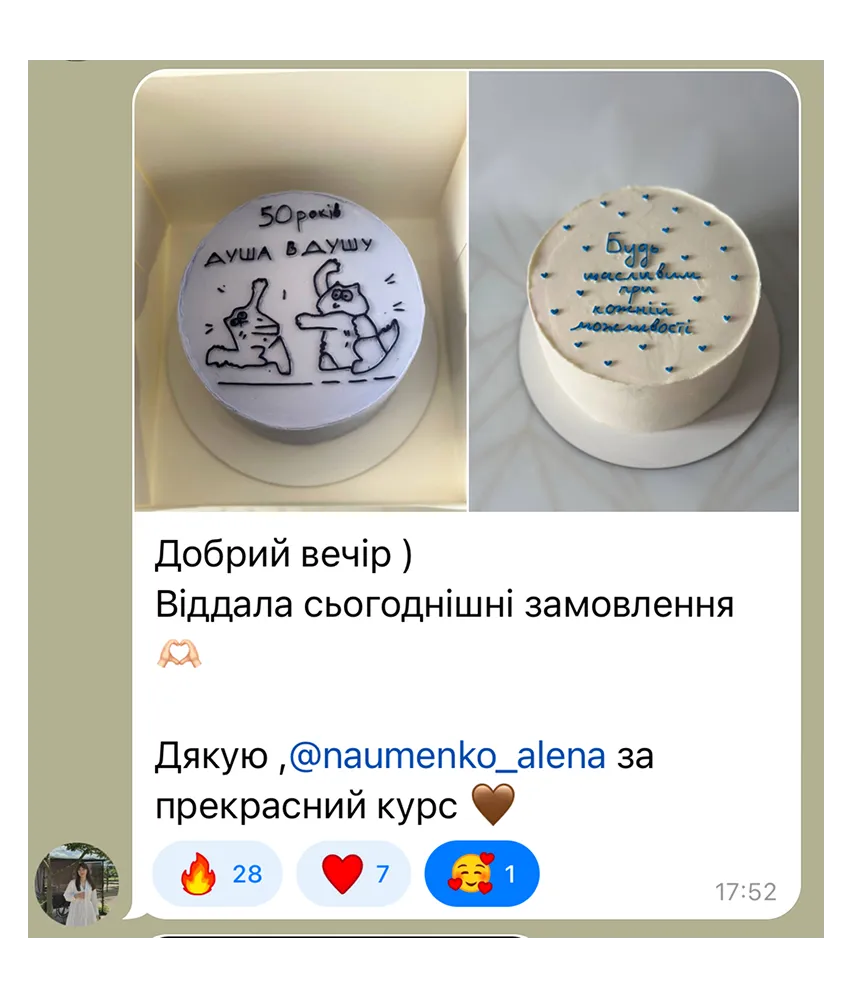Open the photo of the 50 років cake
854x1000 pixels.
300,290
